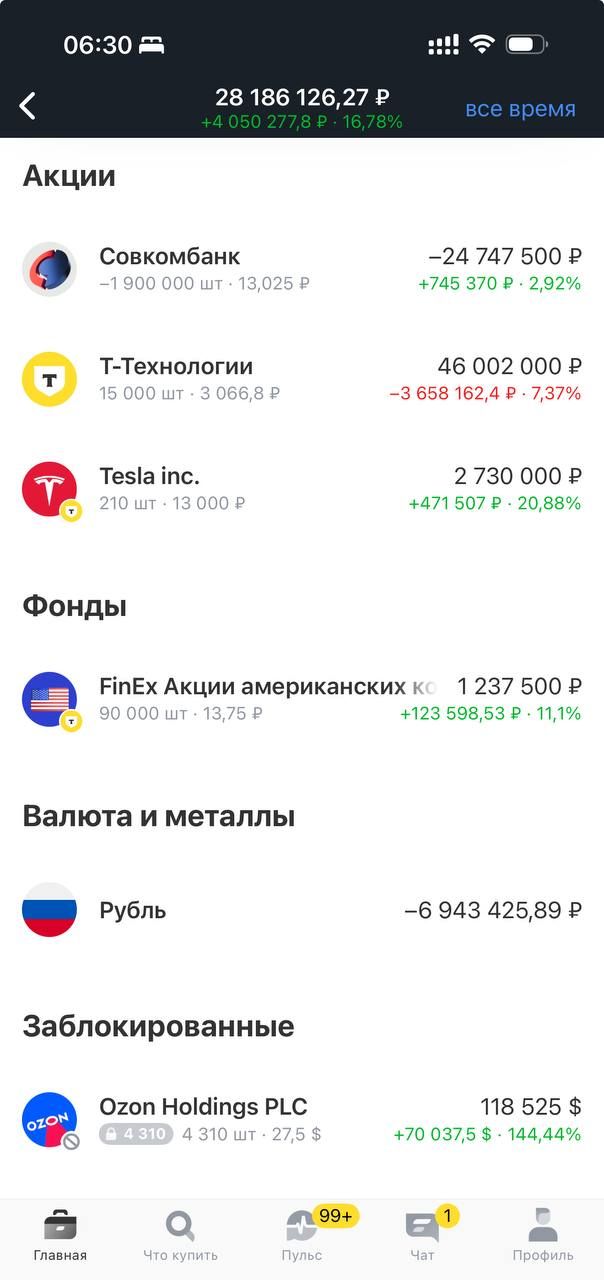Switch to the Главная tab

[60, 1236]
